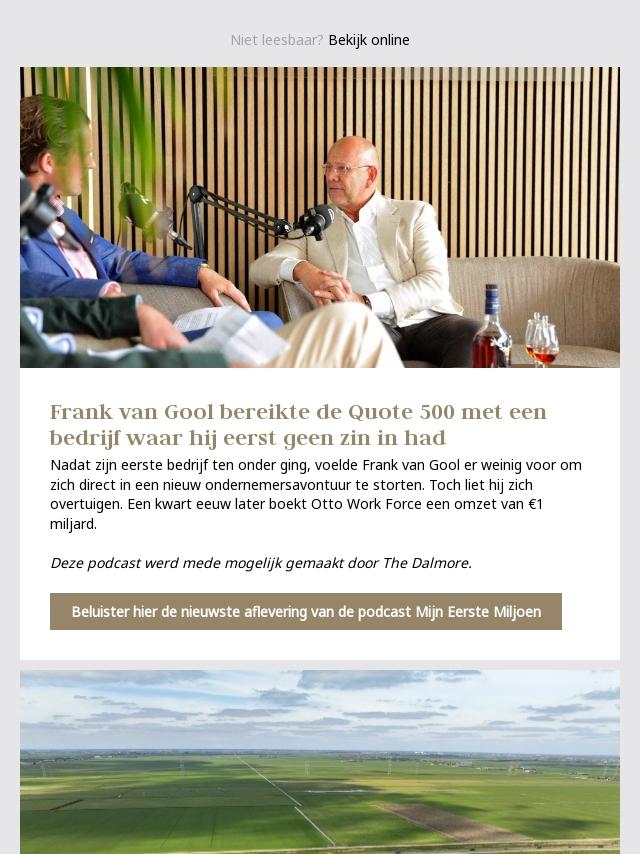The image size is (640, 854).
Task: Open the Bekijk online link
Action: (x=369, y=40)
